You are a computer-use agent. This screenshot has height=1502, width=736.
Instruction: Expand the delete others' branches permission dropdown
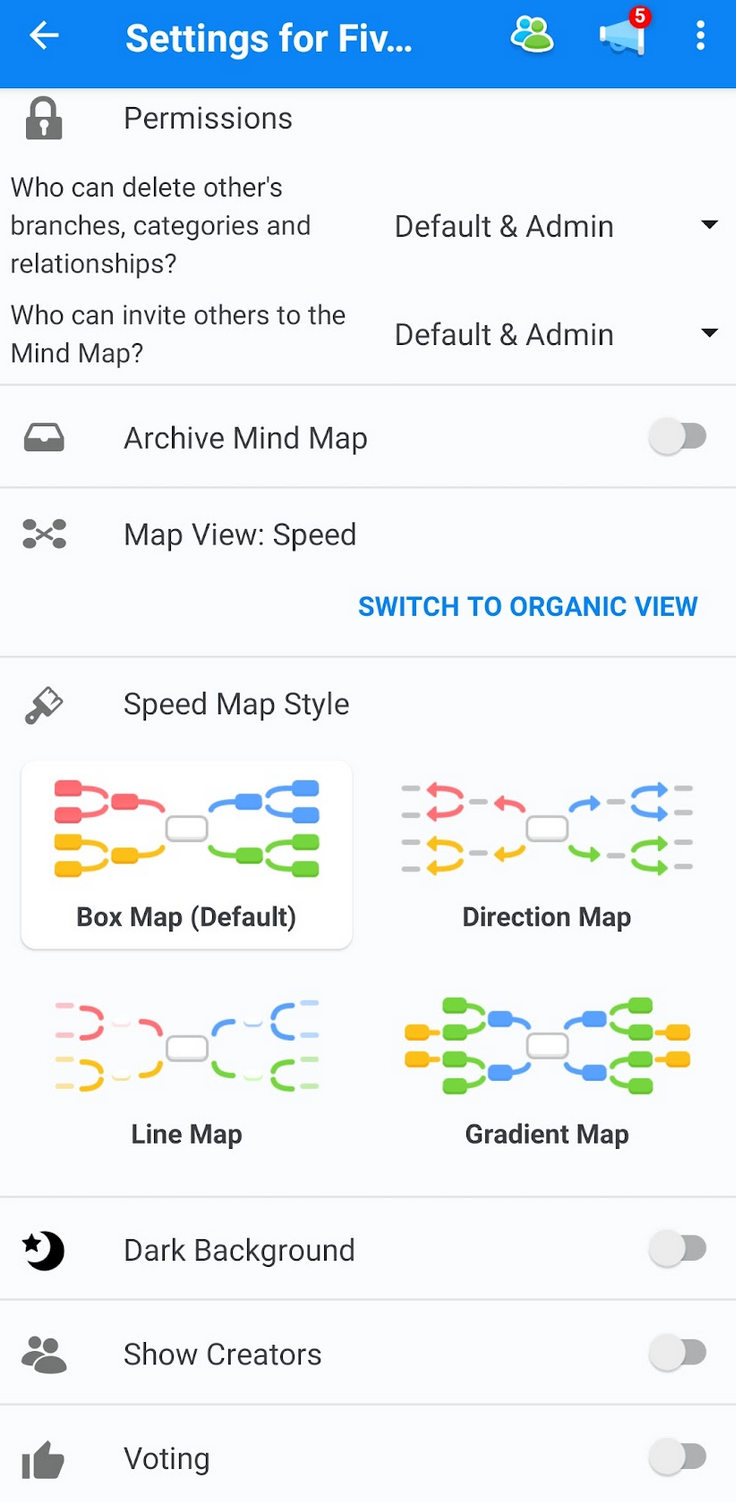556,226
